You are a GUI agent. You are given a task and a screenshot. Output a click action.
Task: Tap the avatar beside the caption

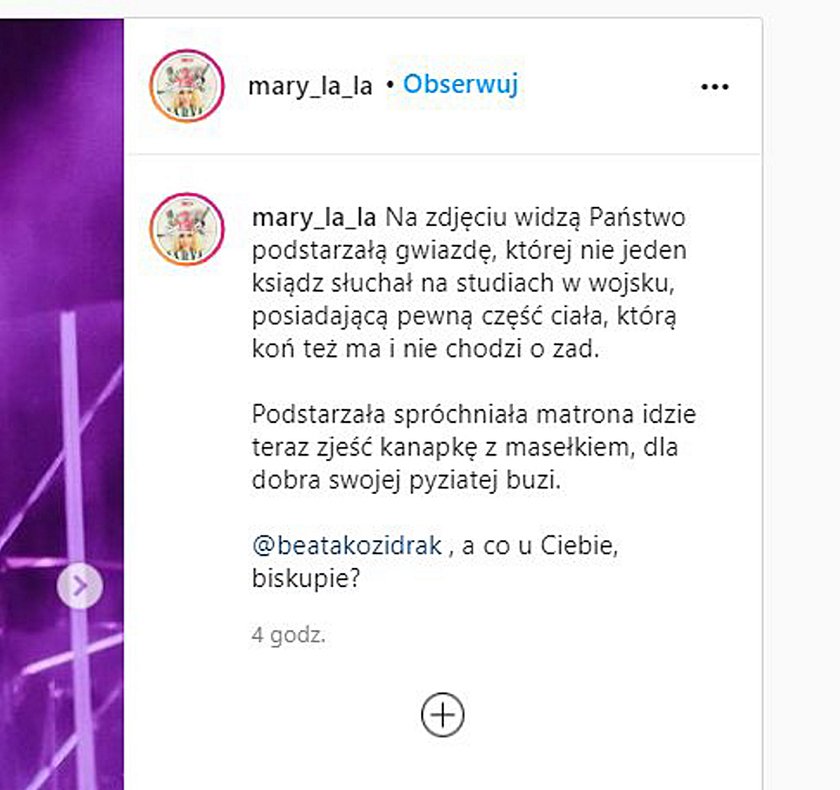187,229
